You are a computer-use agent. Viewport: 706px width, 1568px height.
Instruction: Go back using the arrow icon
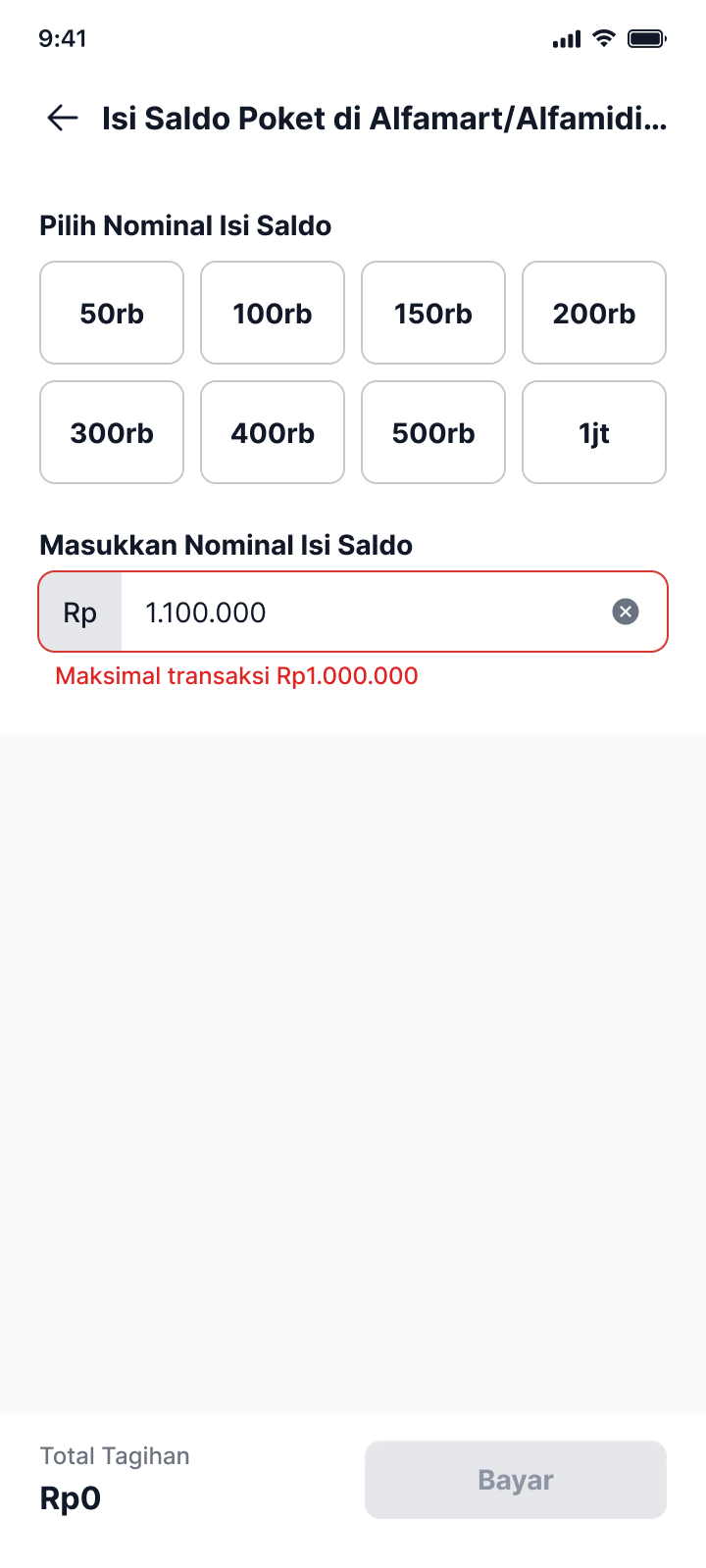(x=63, y=119)
